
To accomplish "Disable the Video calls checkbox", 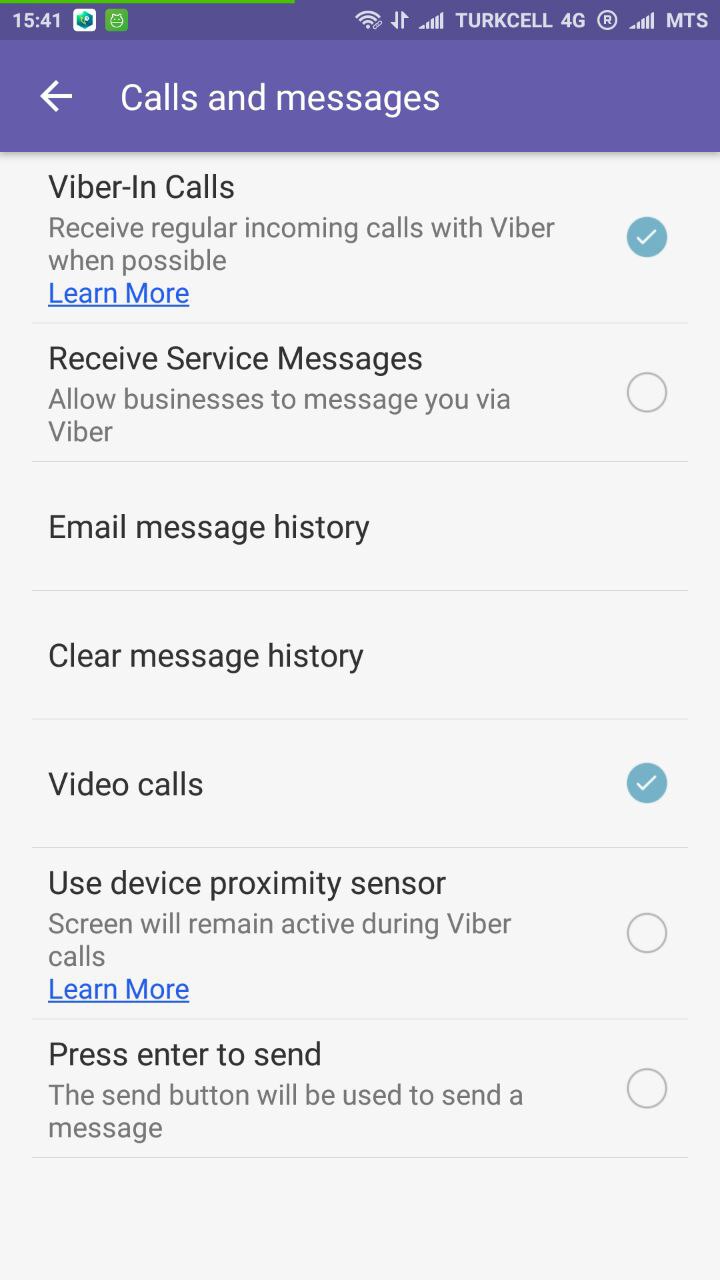I will [646, 783].
